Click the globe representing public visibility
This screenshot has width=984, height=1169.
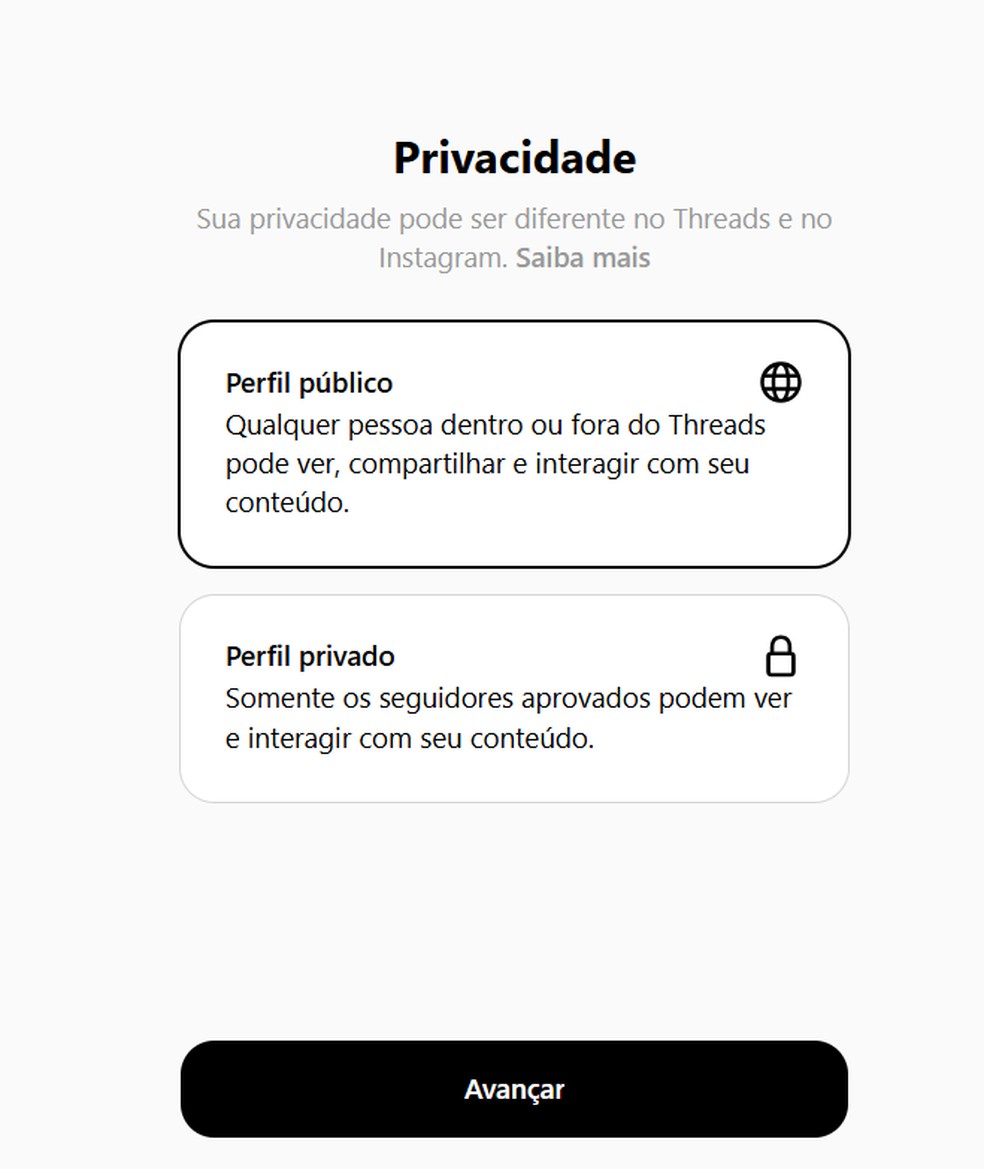[779, 381]
